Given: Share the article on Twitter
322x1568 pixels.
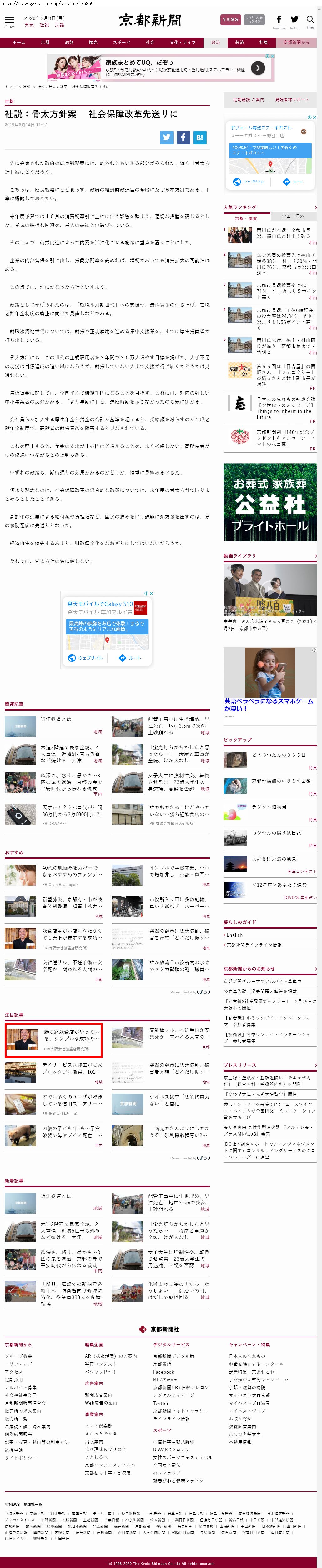Looking at the screenshot, I should click(166, 138).
